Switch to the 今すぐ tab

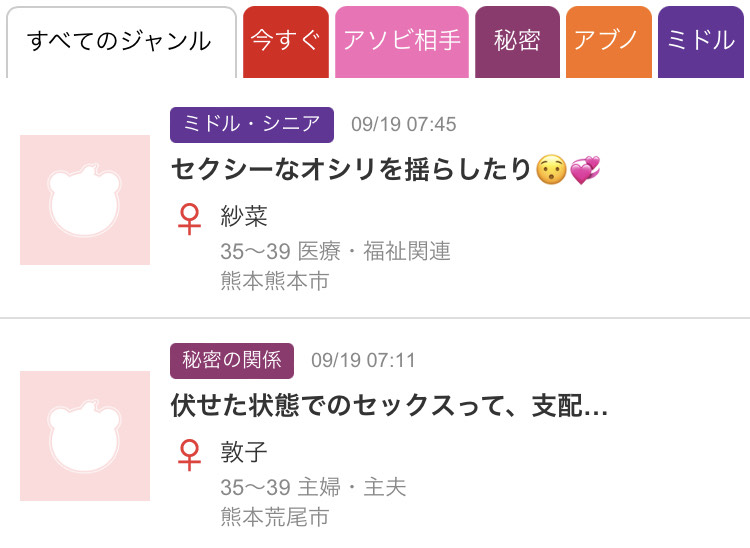point(286,42)
